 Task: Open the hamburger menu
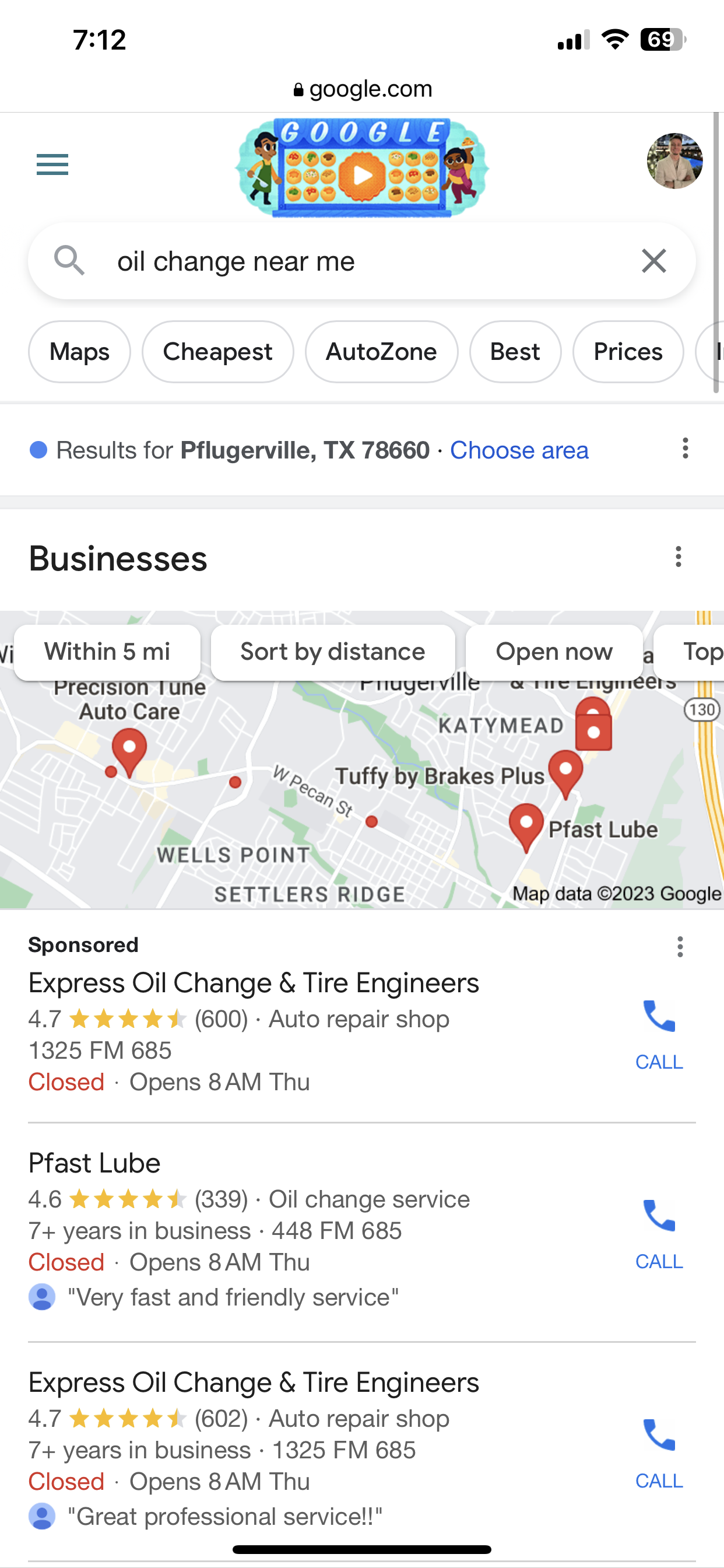[52, 164]
